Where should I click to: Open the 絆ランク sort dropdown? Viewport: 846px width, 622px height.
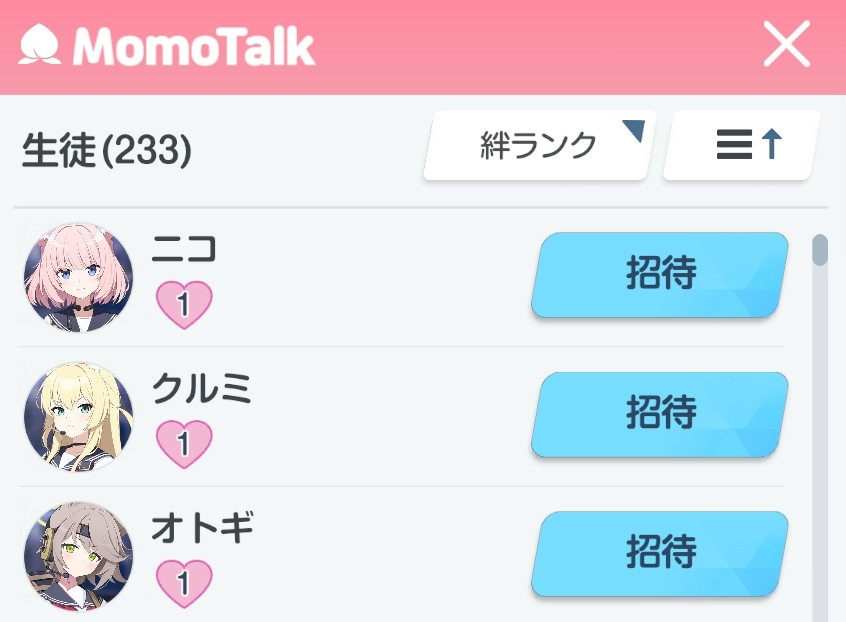pos(539,146)
